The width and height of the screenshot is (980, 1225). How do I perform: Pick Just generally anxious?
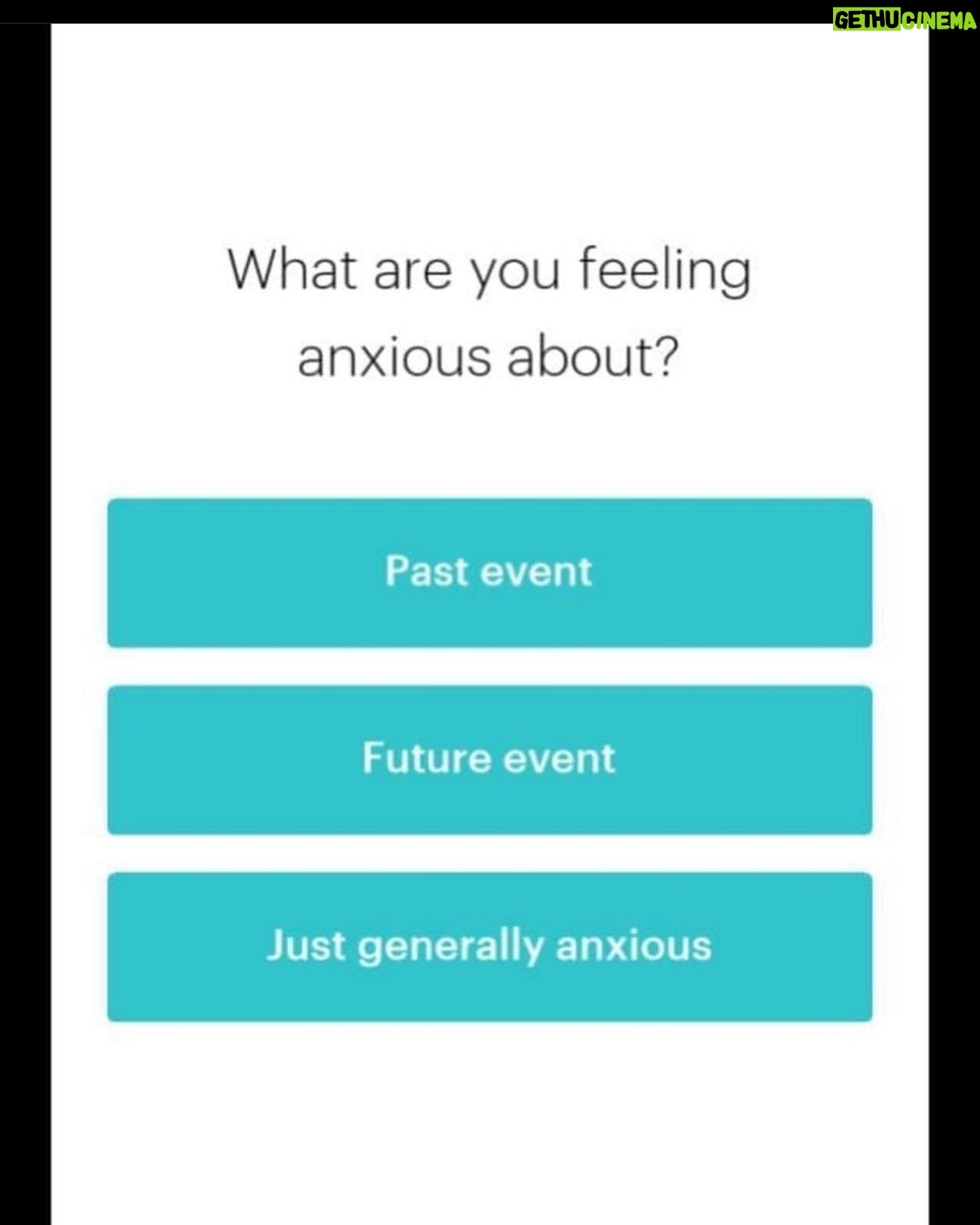(x=489, y=947)
